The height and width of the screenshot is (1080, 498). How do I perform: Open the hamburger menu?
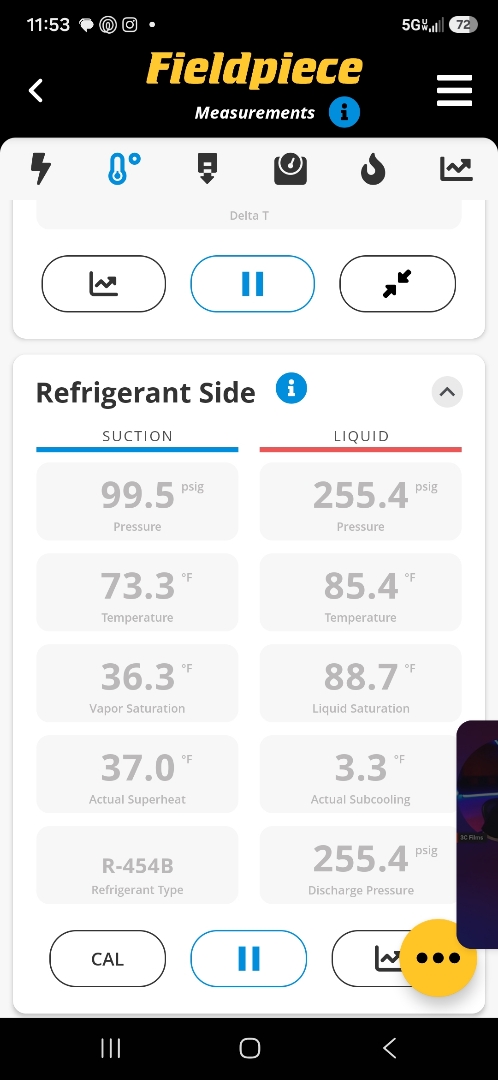tap(455, 90)
